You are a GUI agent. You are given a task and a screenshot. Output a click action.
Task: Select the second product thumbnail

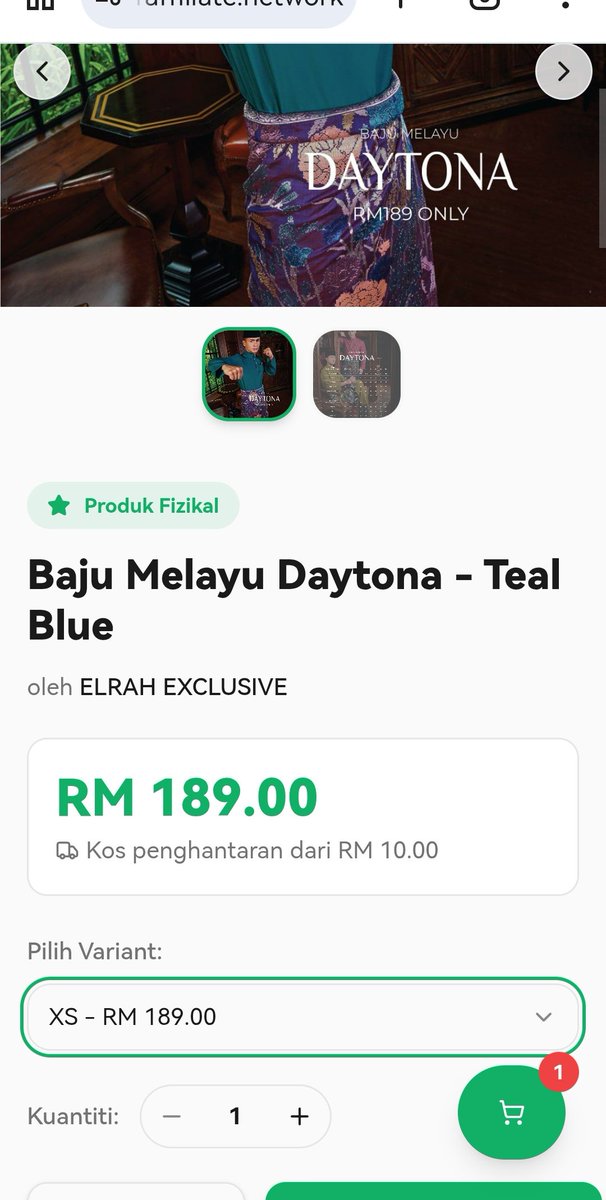point(357,374)
